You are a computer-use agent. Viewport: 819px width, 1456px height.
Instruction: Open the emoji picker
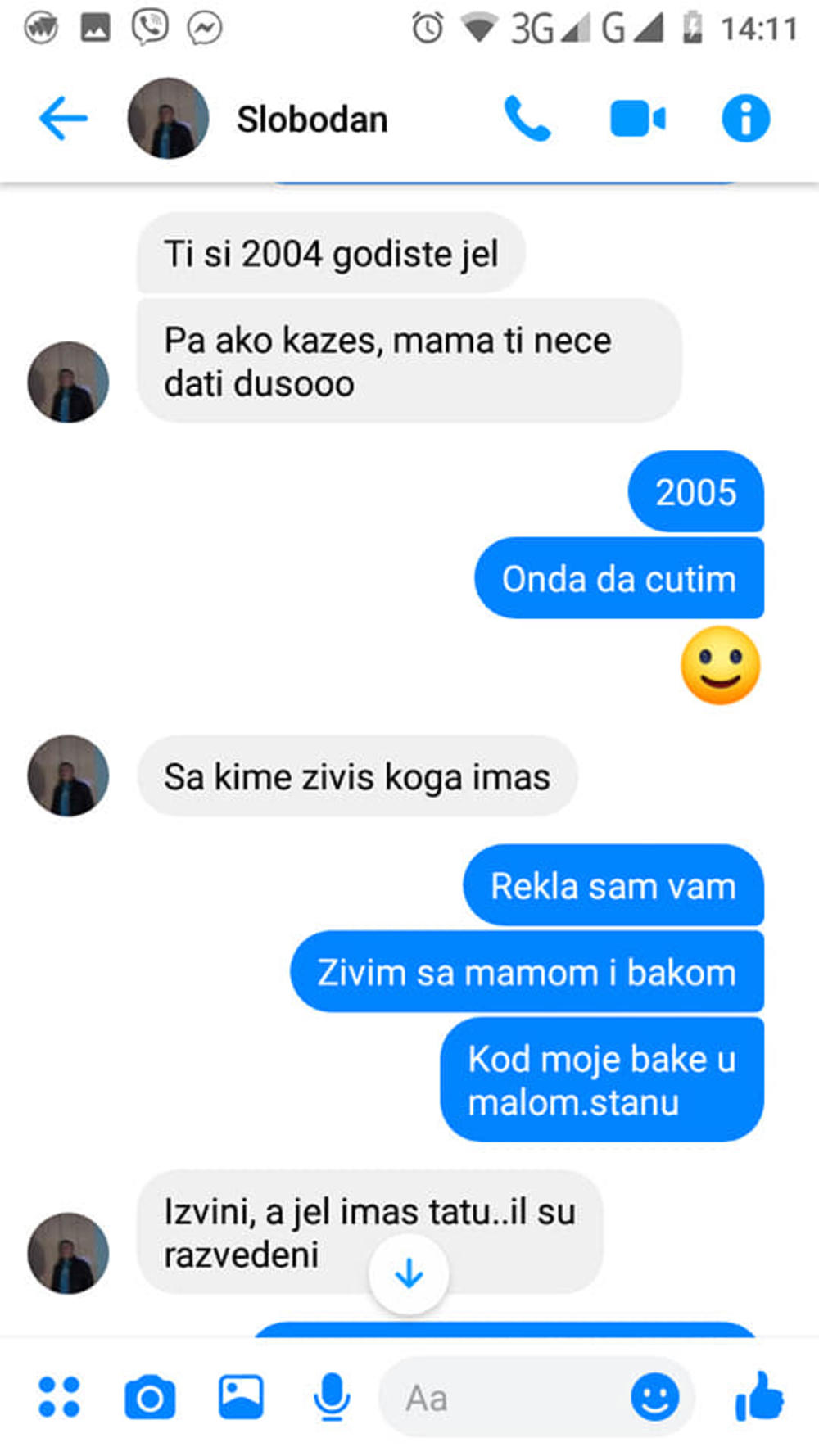pyautogui.click(x=654, y=1397)
